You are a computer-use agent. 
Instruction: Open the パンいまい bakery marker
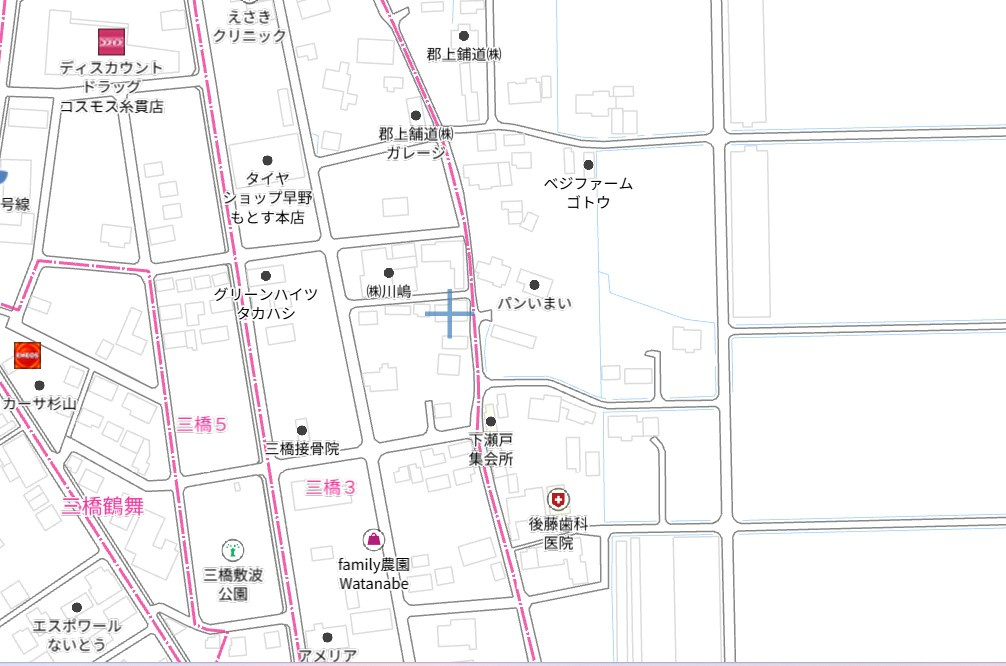tap(534, 285)
